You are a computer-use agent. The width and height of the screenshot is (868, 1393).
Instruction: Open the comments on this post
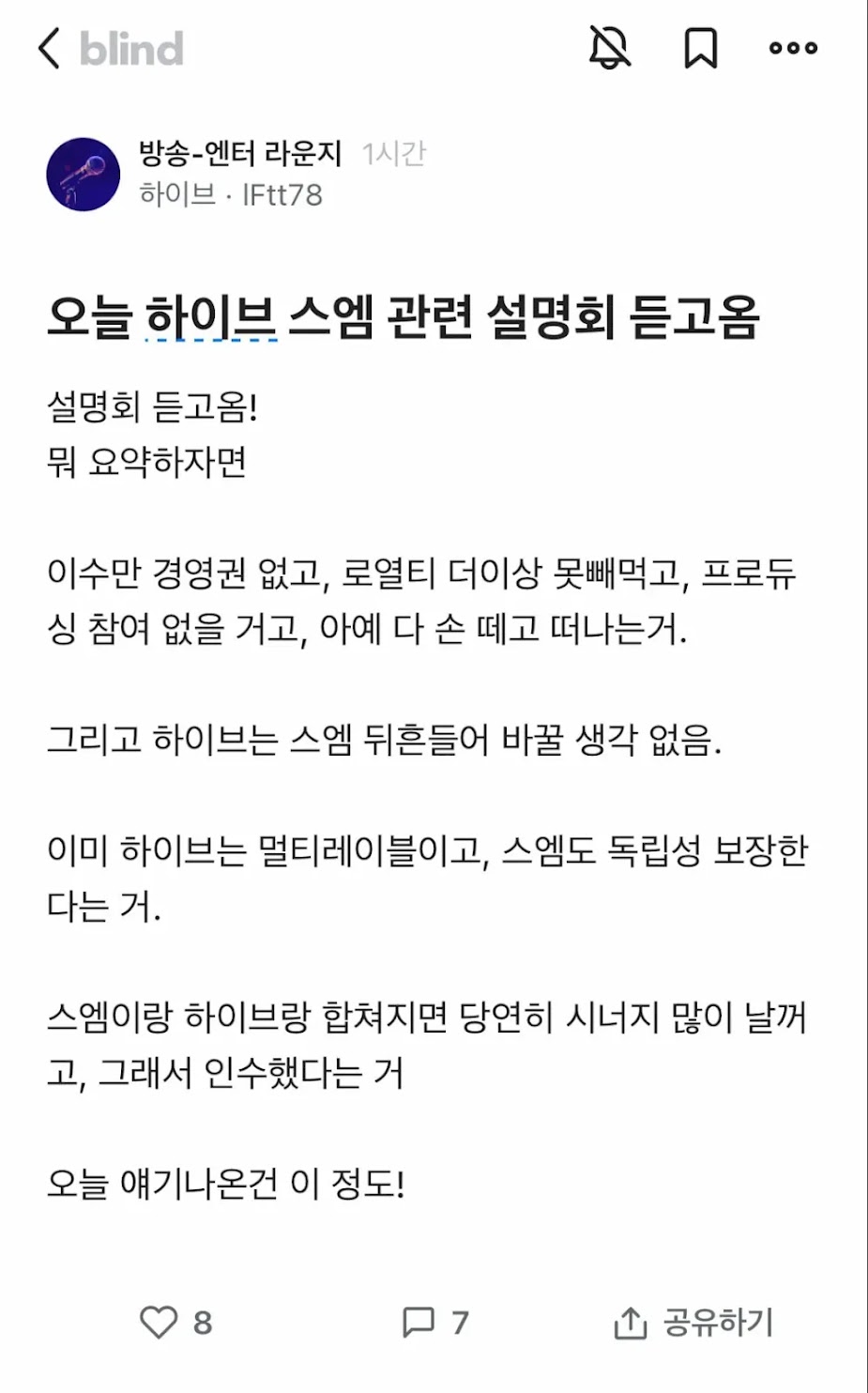click(419, 1322)
